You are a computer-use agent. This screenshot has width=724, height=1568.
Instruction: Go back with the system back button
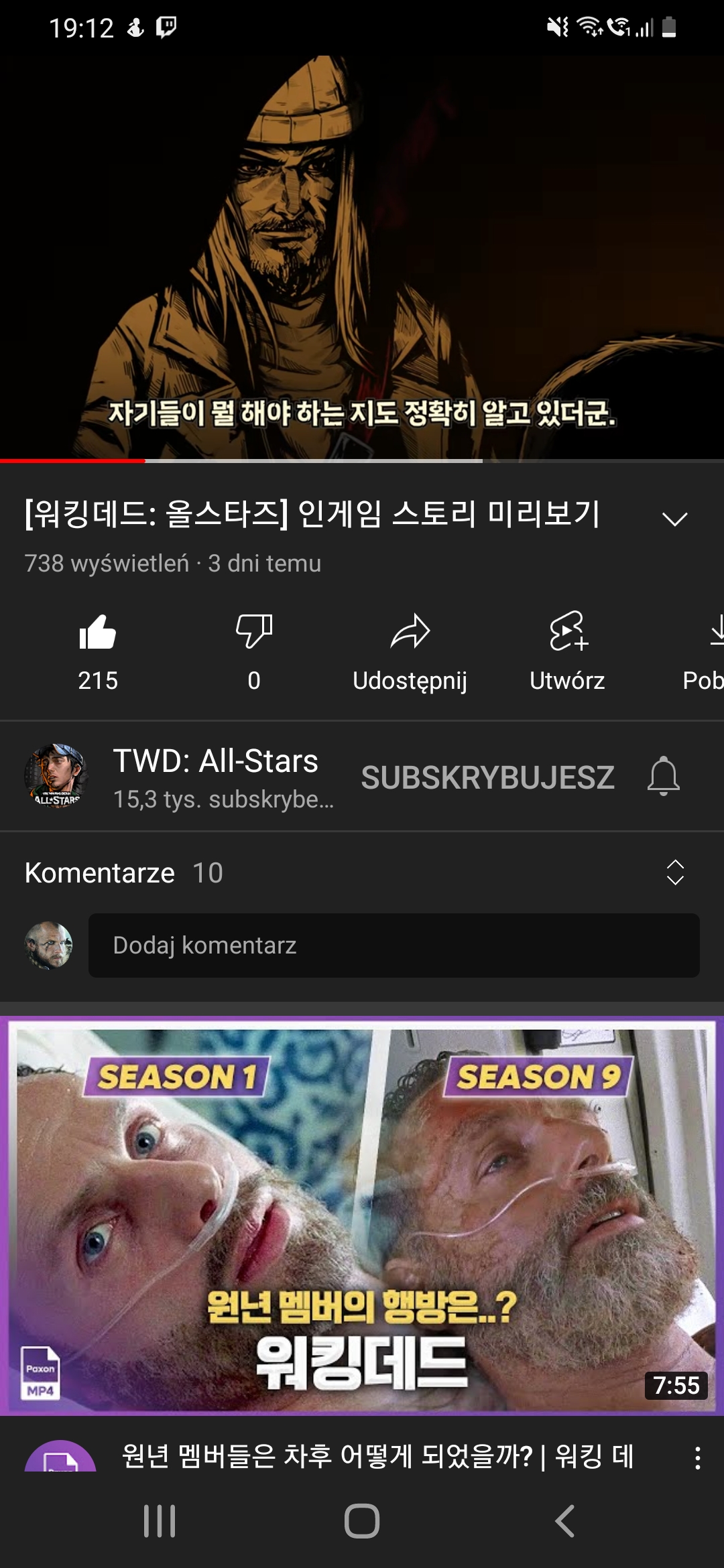(x=565, y=1520)
